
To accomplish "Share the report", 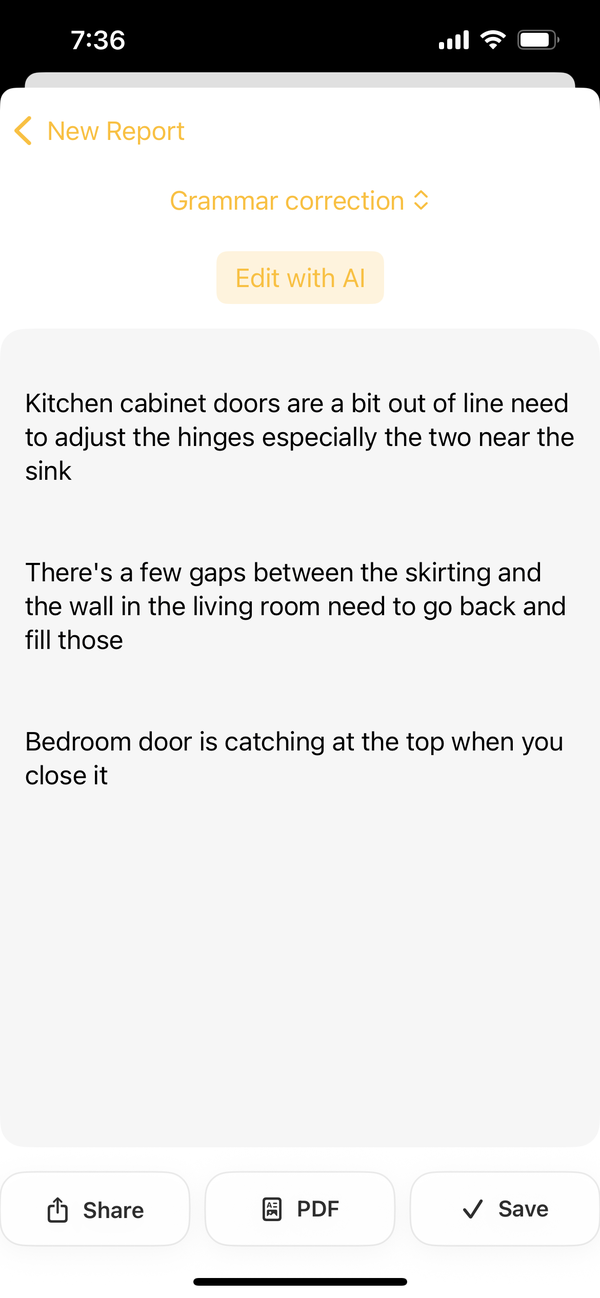I will (x=95, y=1209).
